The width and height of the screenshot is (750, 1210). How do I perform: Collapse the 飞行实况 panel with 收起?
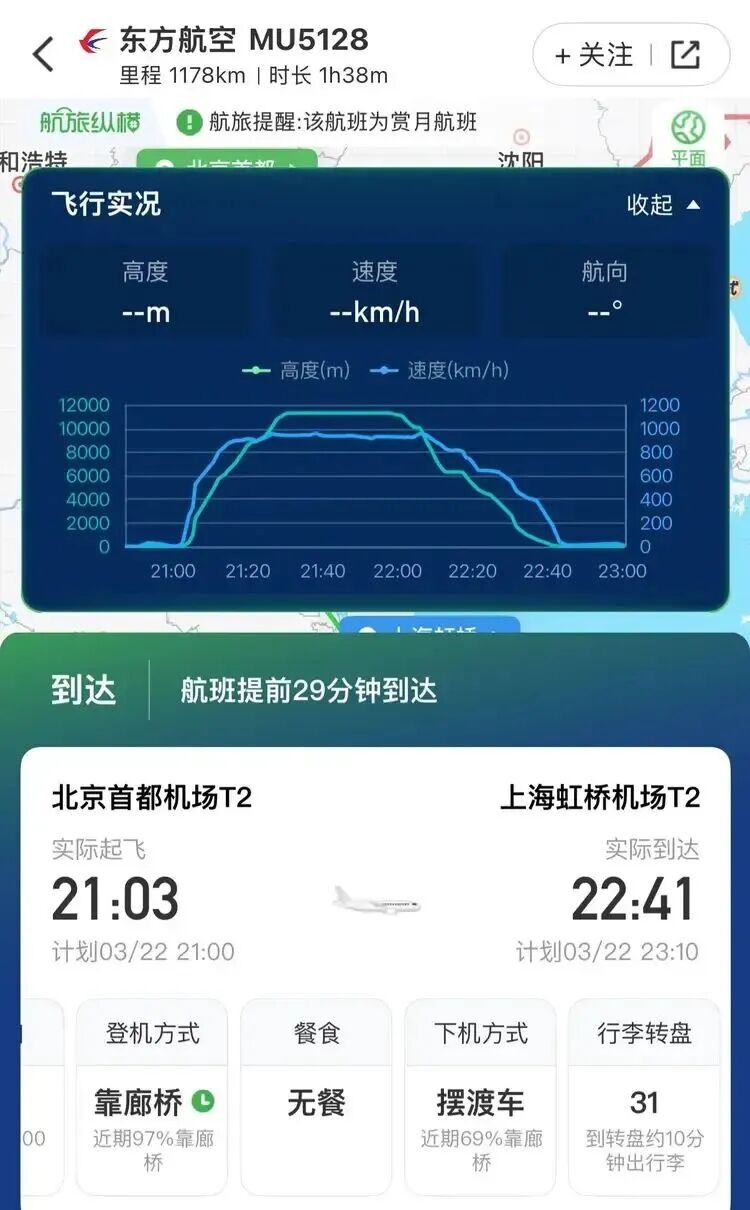663,205
